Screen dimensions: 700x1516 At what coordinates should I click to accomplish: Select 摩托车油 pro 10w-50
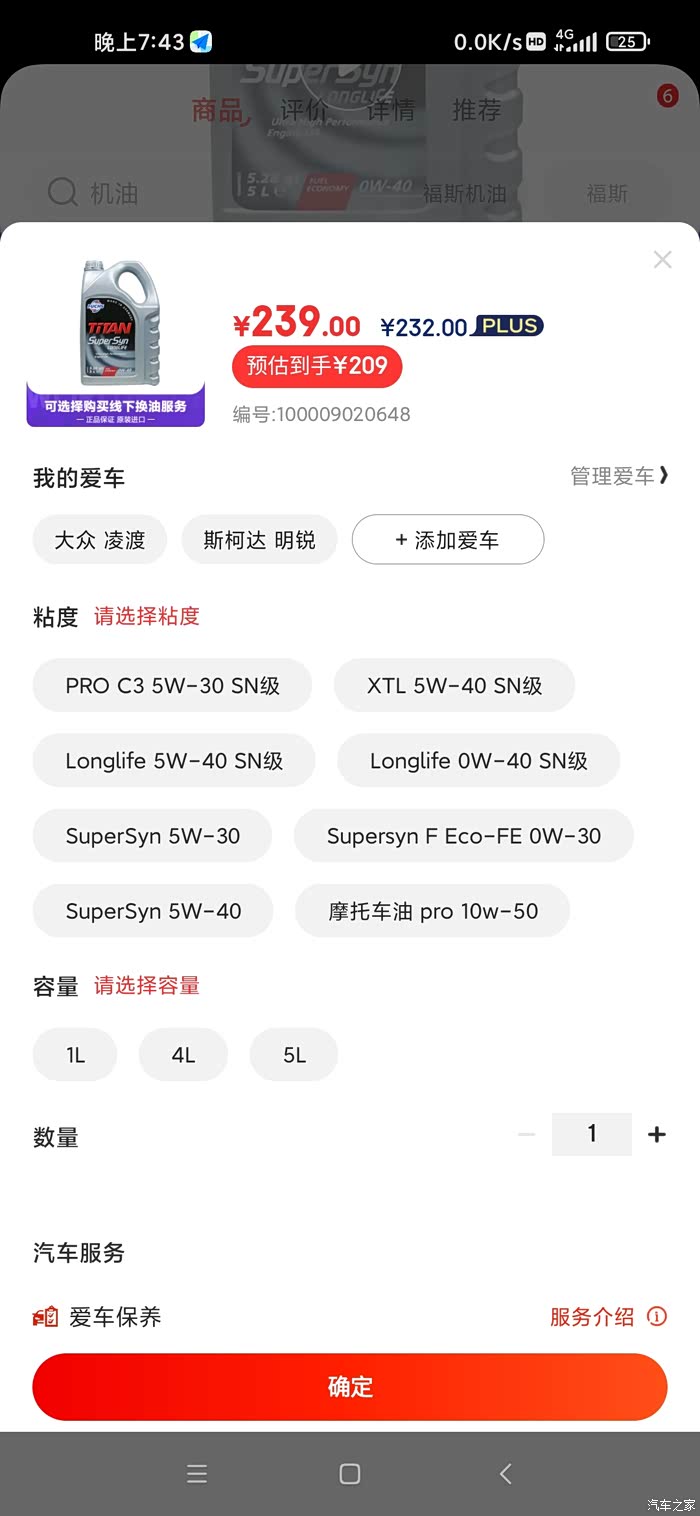[432, 911]
